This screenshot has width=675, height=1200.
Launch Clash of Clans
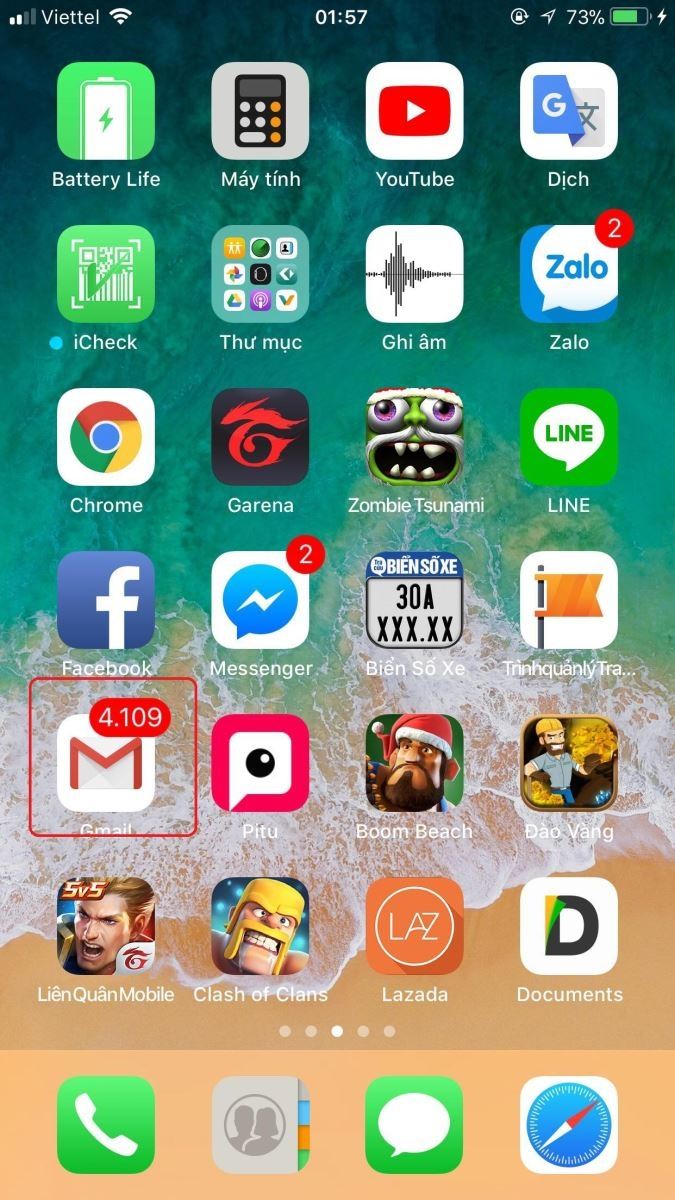pos(260,926)
